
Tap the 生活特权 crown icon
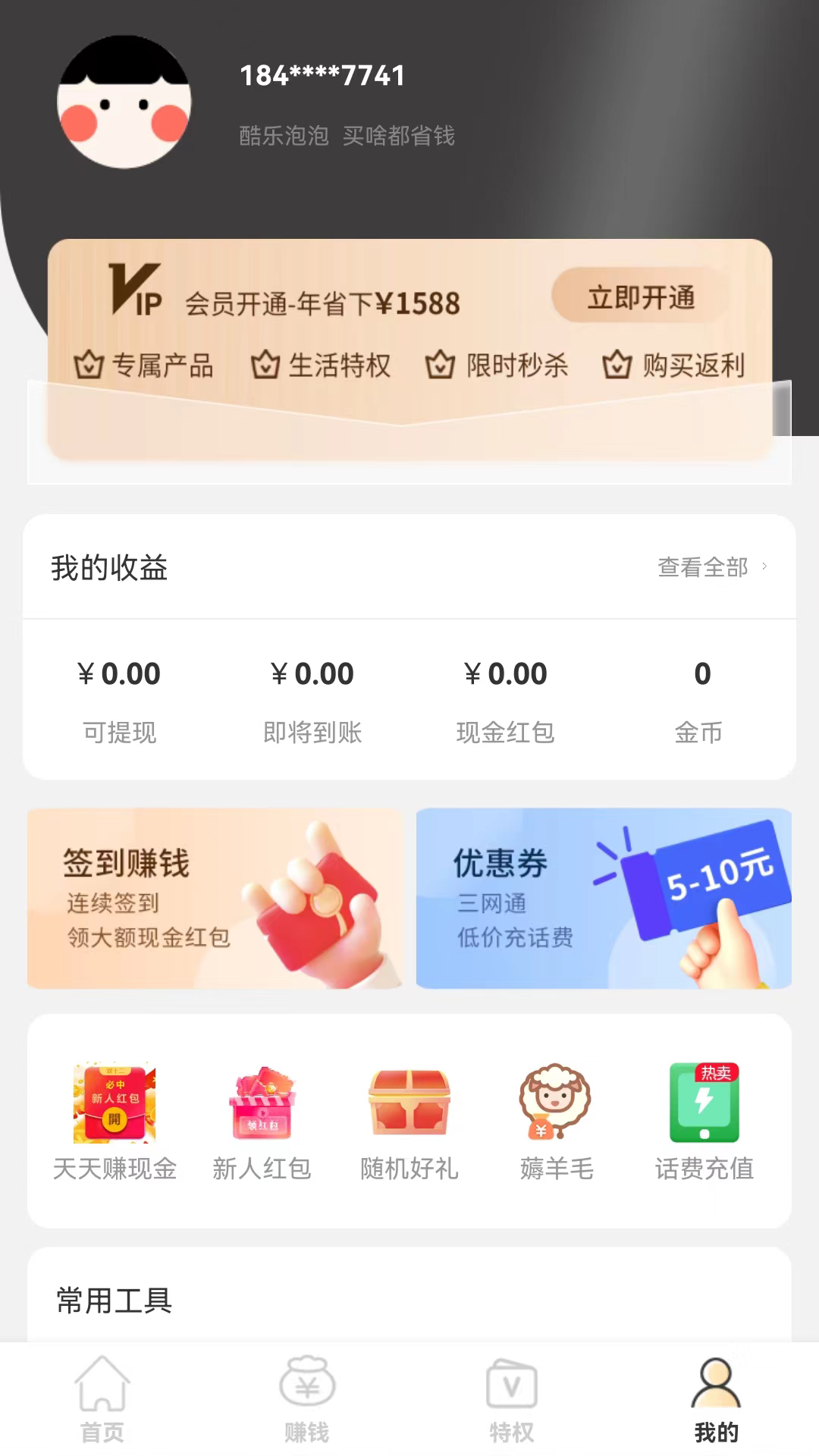pos(266,365)
